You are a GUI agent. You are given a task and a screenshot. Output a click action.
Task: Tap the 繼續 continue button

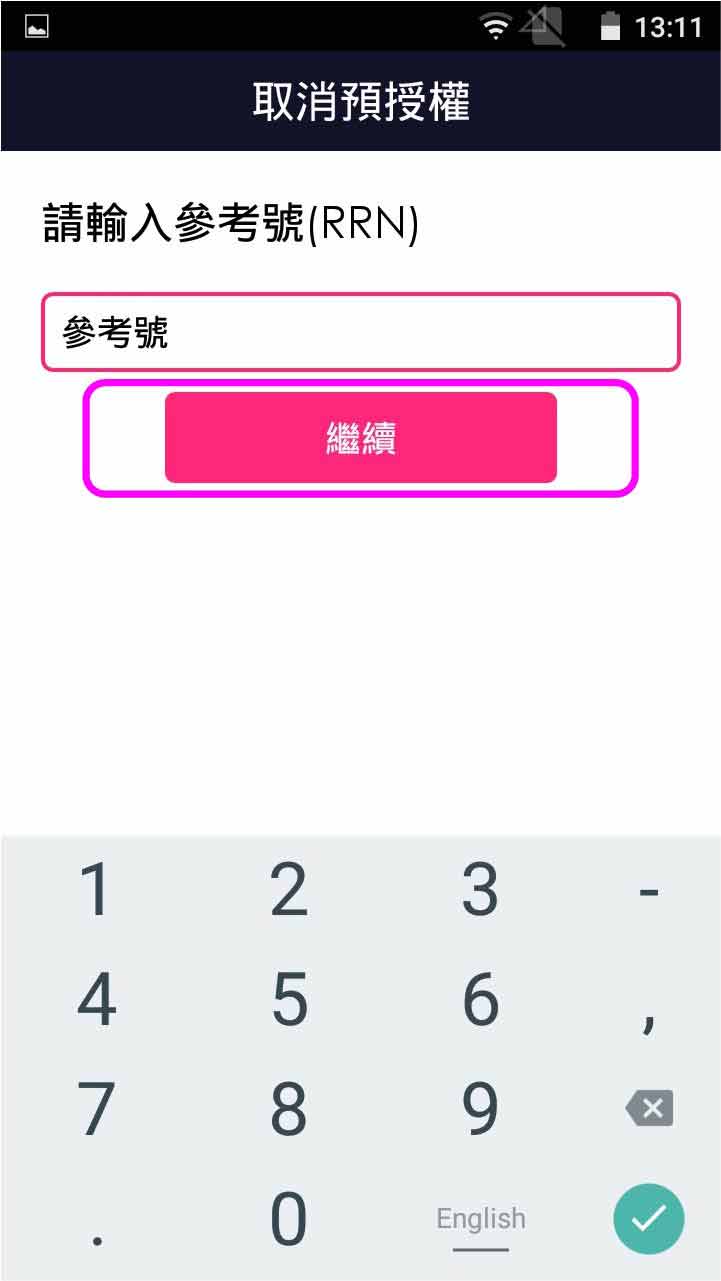pyautogui.click(x=360, y=438)
